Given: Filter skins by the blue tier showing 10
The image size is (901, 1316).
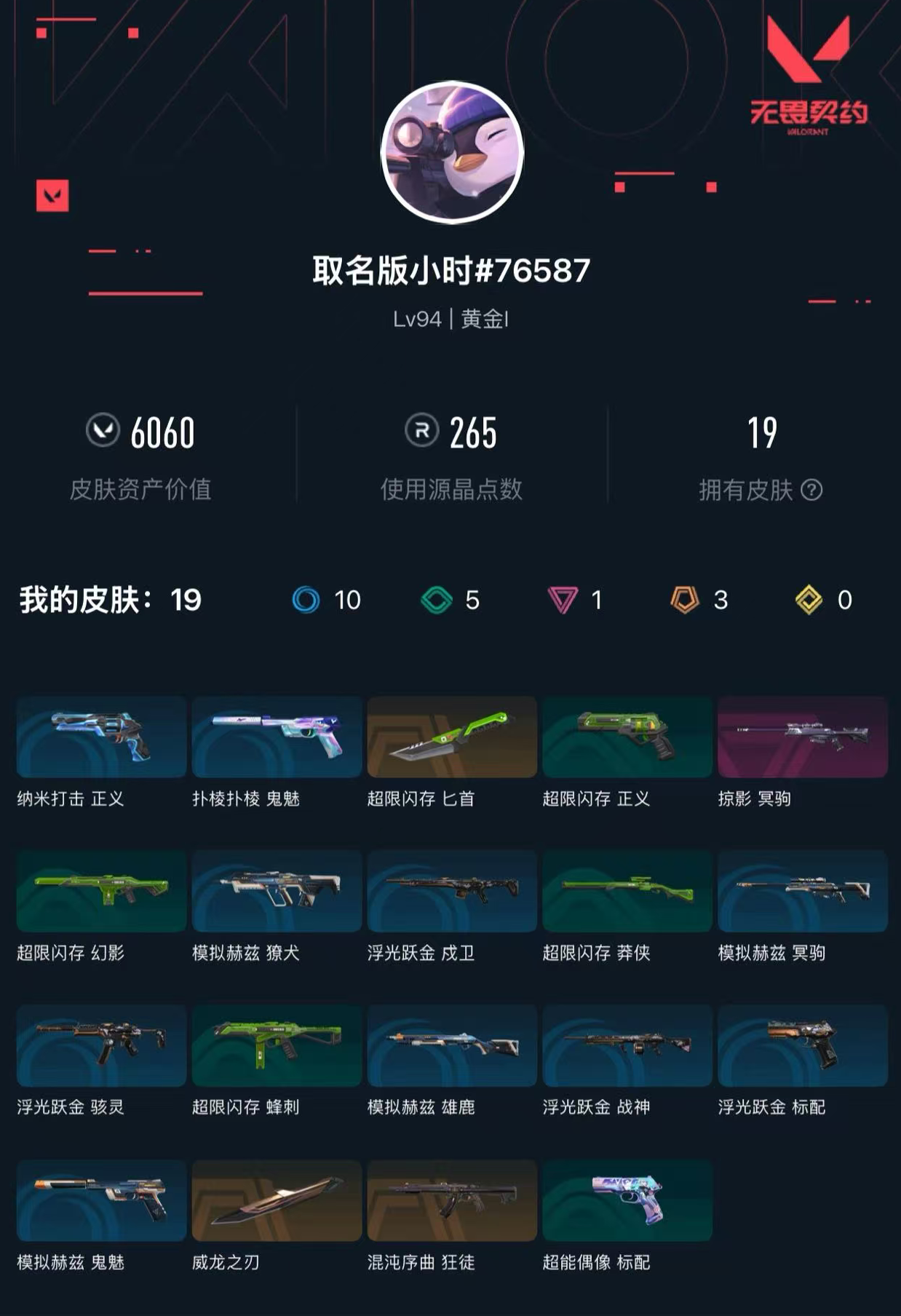Looking at the screenshot, I should point(326,600).
